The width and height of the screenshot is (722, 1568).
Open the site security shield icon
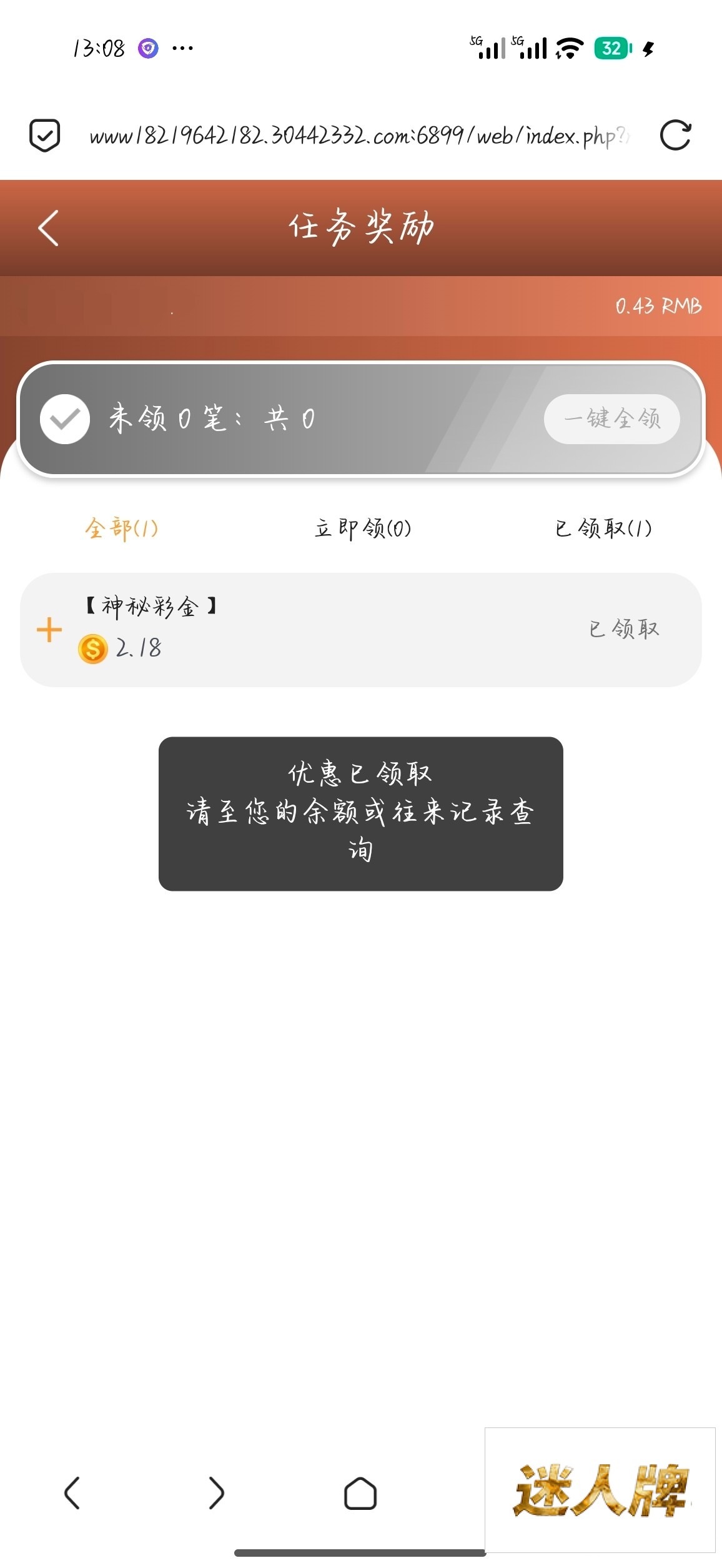[45, 135]
